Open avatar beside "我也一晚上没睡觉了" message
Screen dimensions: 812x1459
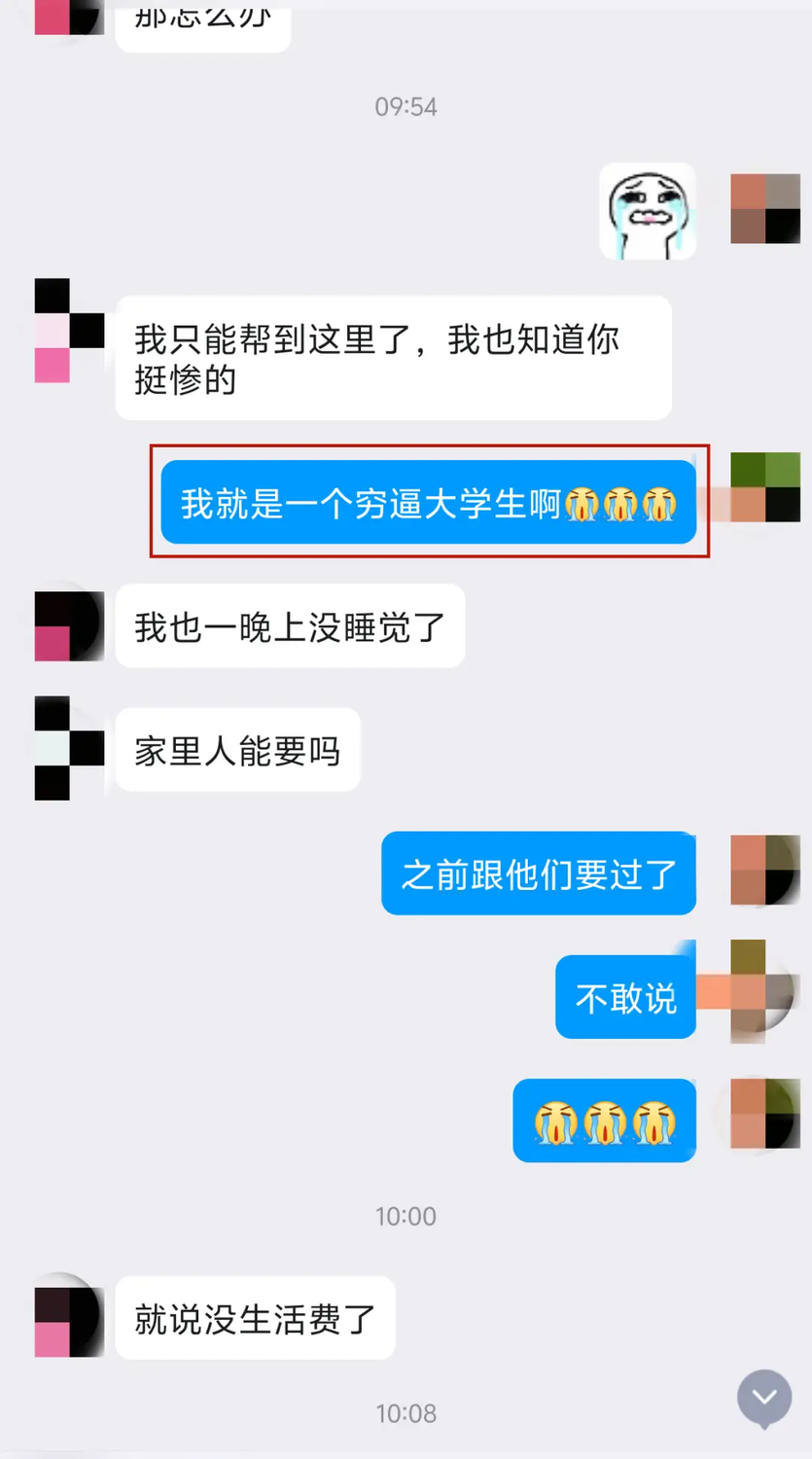pos(69,624)
